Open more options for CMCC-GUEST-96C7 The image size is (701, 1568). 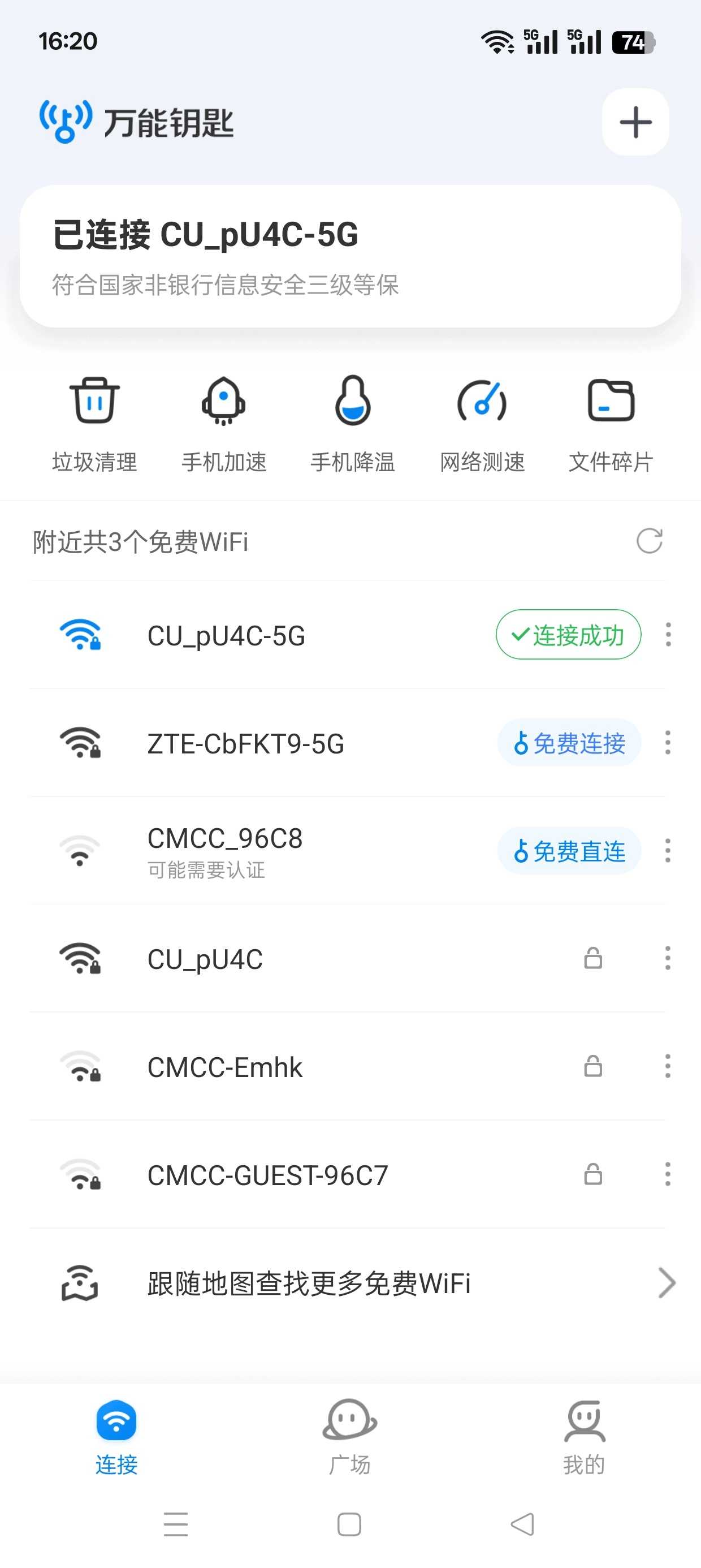[x=668, y=1174]
